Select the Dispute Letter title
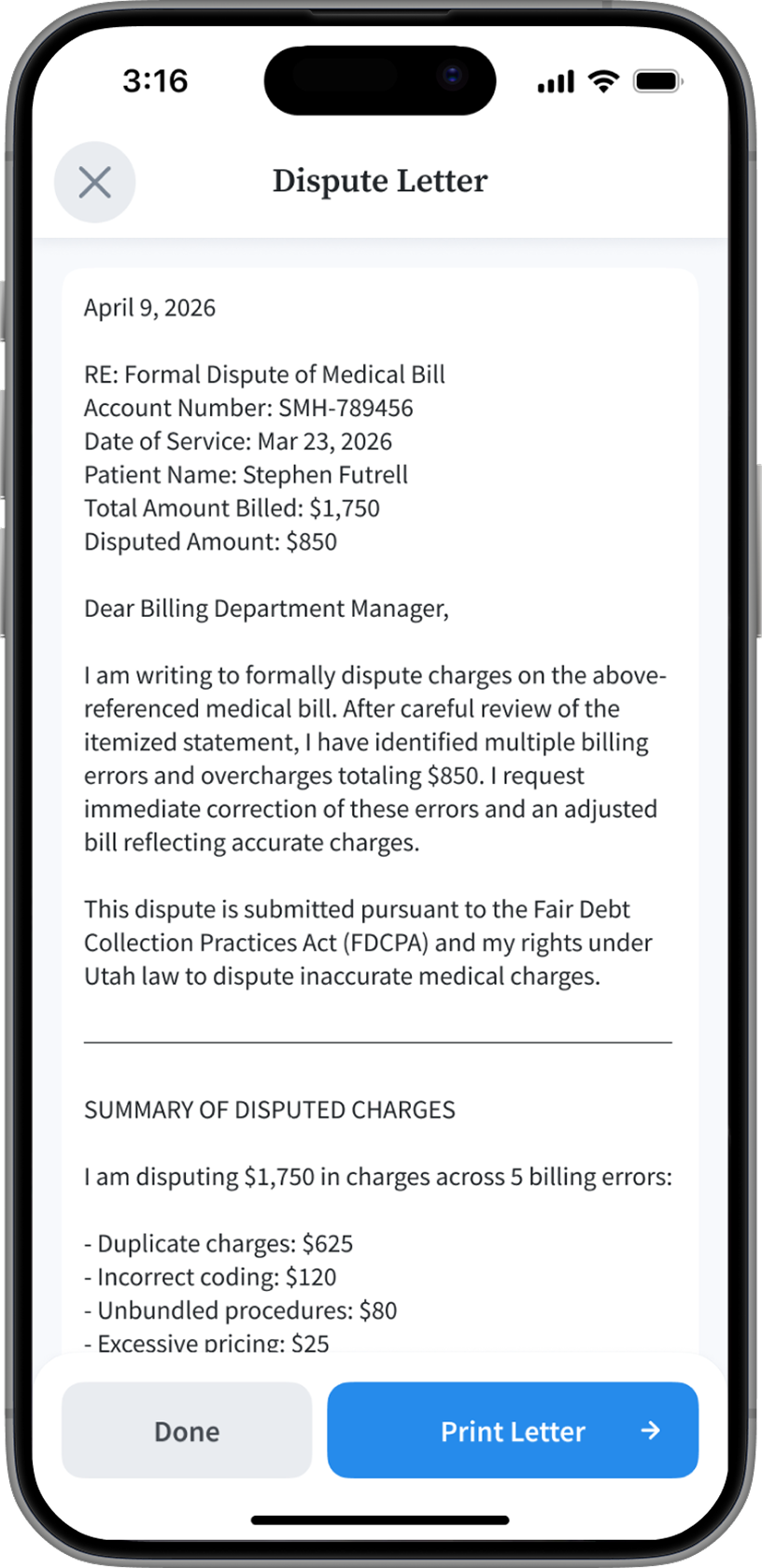This screenshot has width=762, height=1568. pos(379,181)
